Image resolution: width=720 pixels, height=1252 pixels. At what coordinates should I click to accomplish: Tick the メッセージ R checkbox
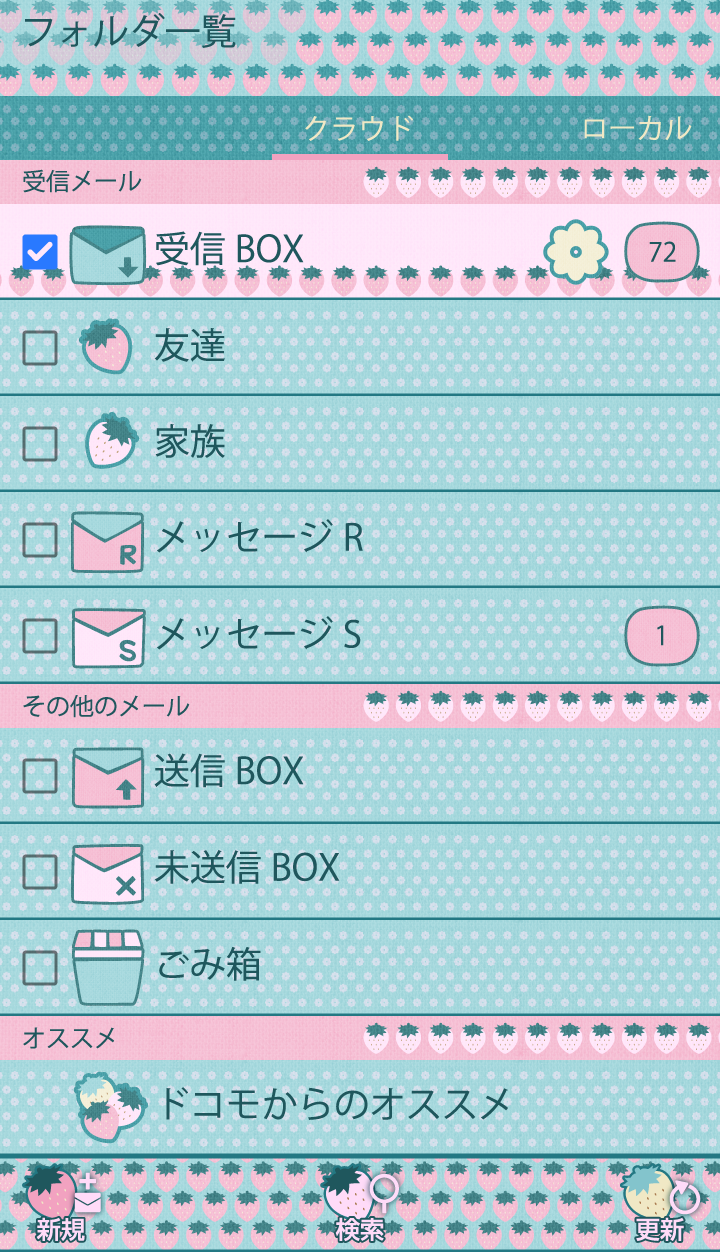coord(40,540)
